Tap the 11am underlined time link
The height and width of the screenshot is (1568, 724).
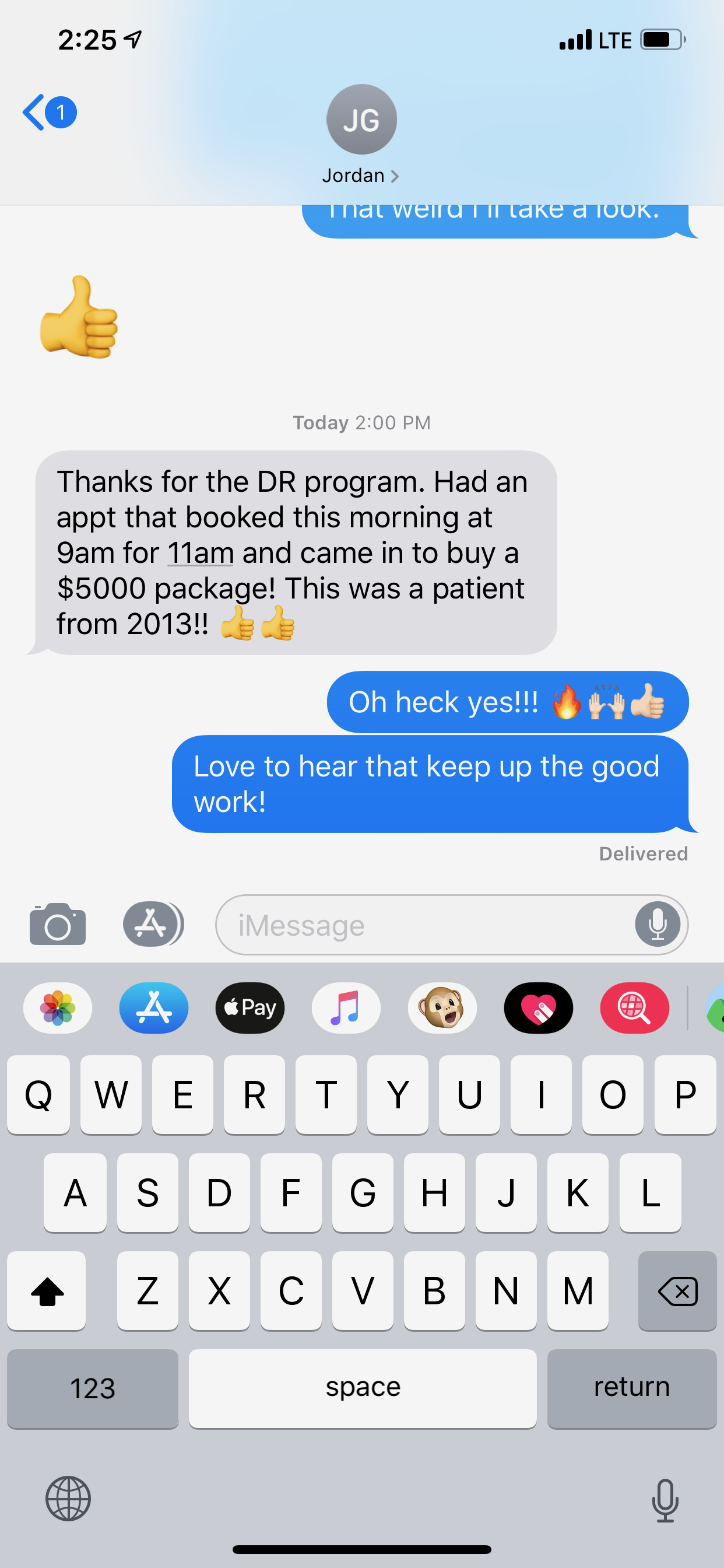point(201,552)
